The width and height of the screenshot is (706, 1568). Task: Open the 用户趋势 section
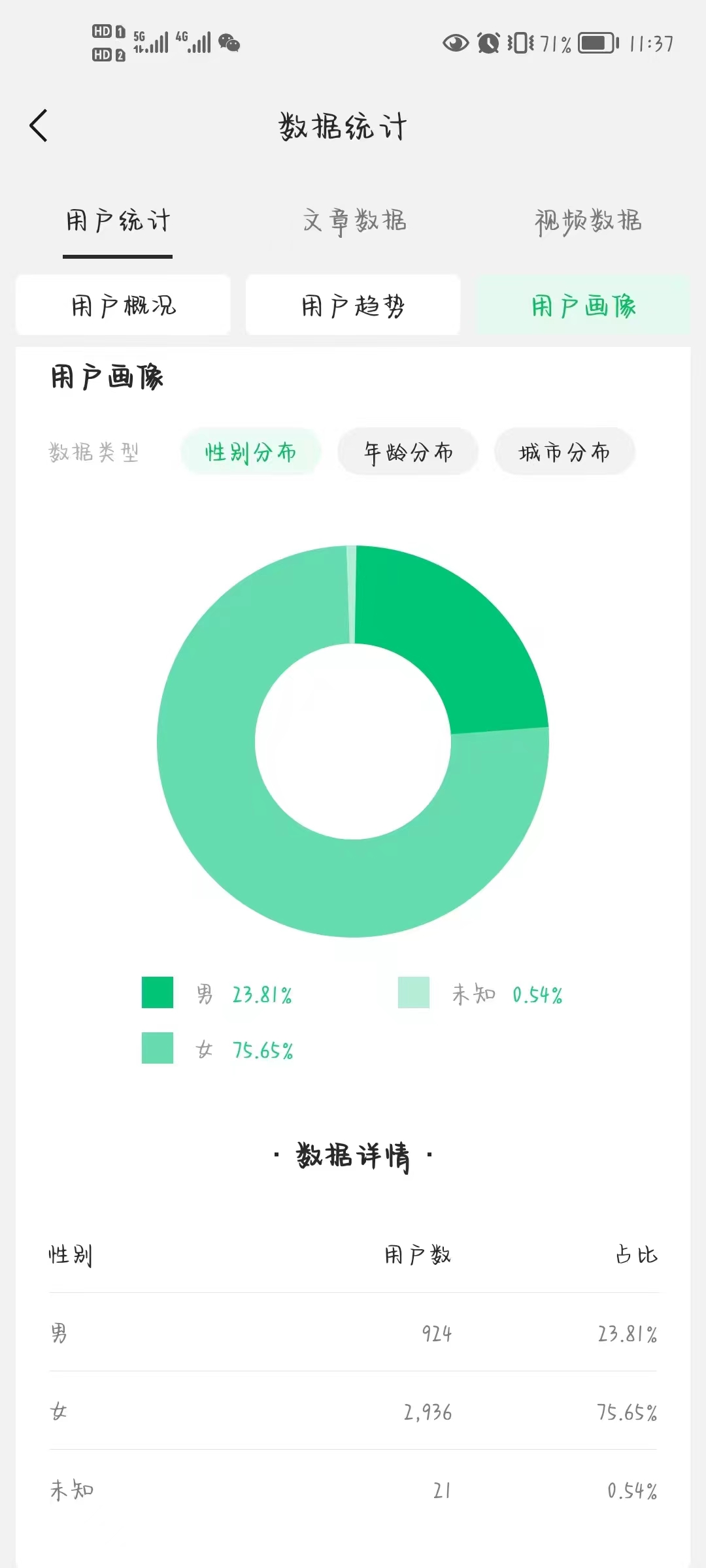point(353,305)
